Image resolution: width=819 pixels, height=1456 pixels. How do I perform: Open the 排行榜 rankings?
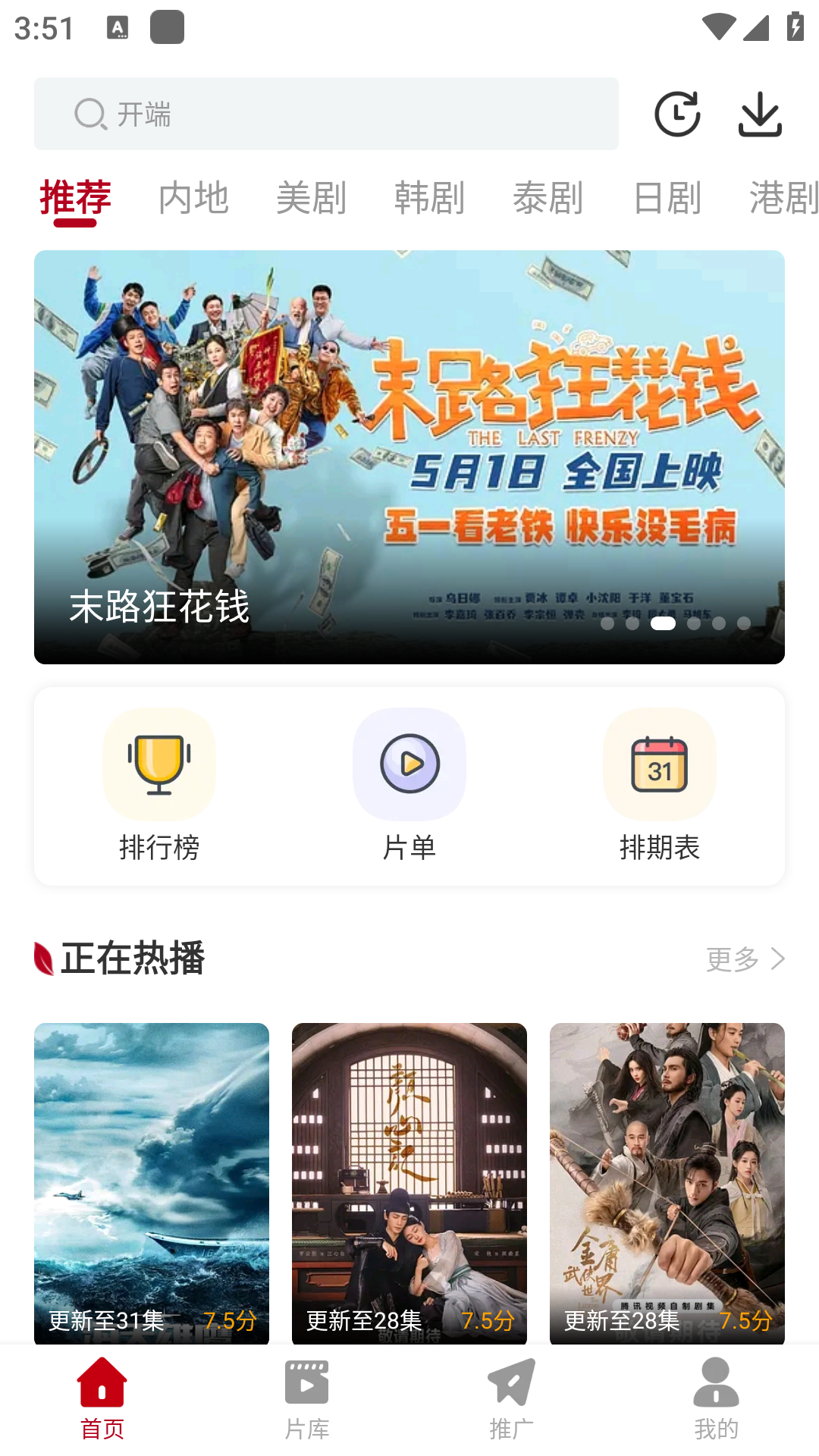(x=159, y=786)
